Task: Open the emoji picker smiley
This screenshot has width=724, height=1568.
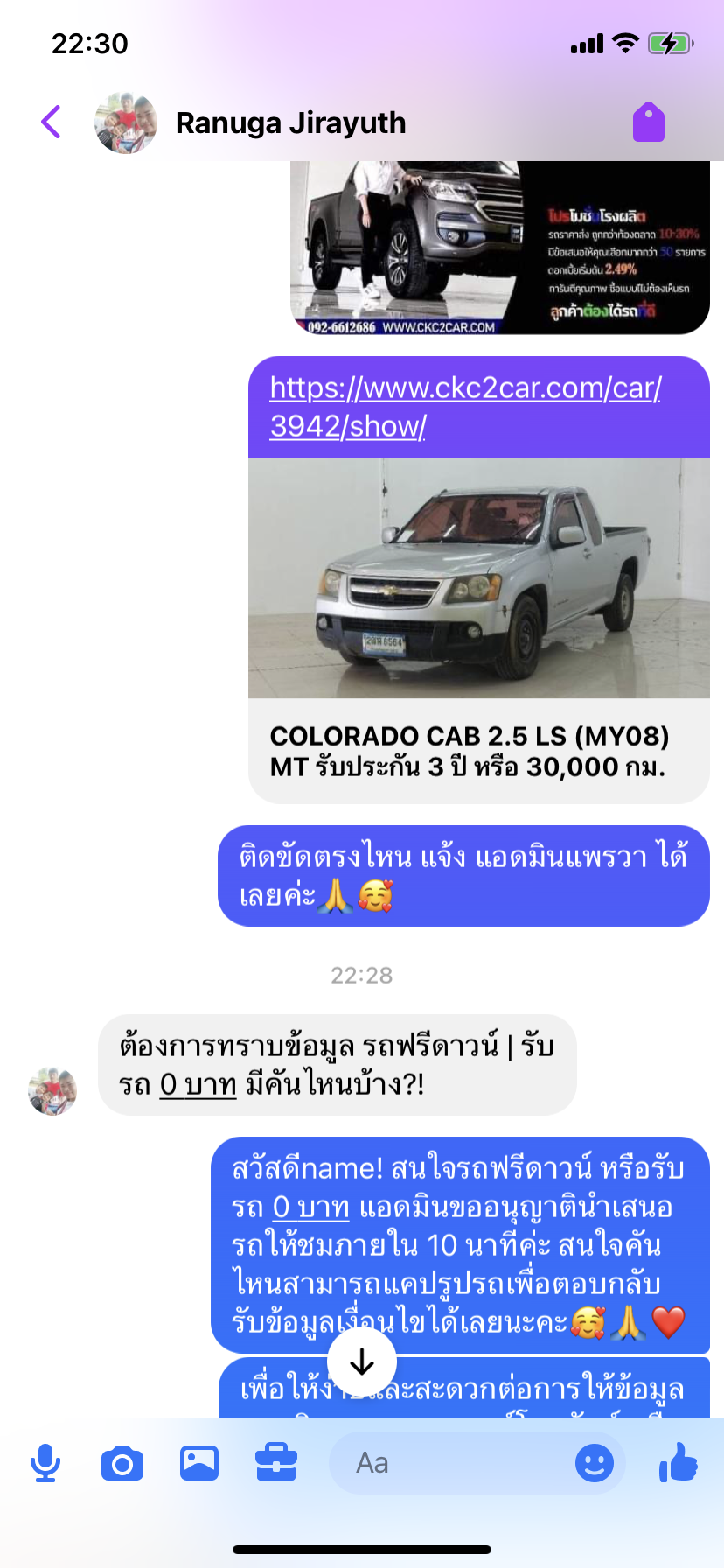Action: 595,1463
